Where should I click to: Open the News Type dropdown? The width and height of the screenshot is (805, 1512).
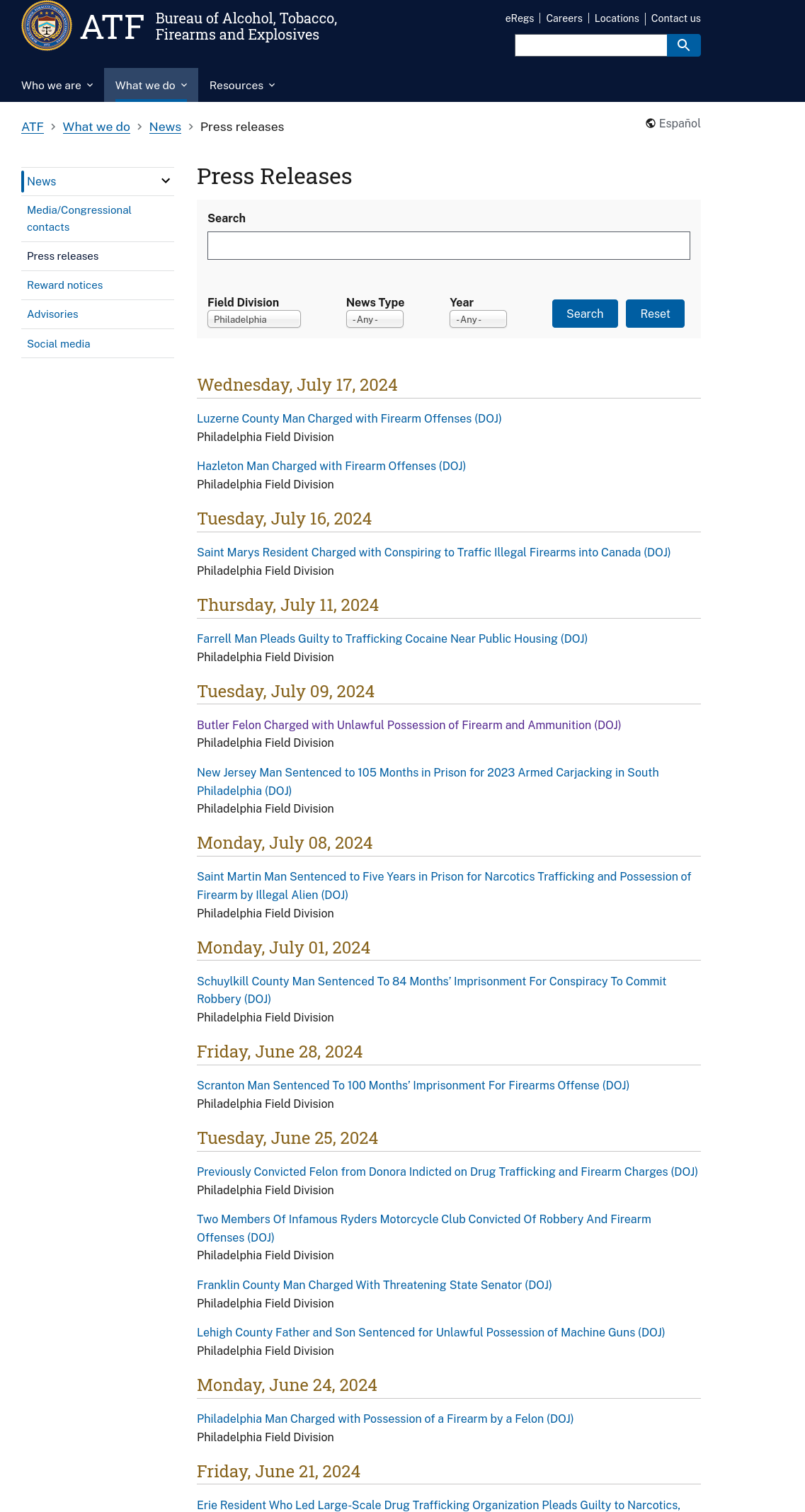tap(375, 319)
